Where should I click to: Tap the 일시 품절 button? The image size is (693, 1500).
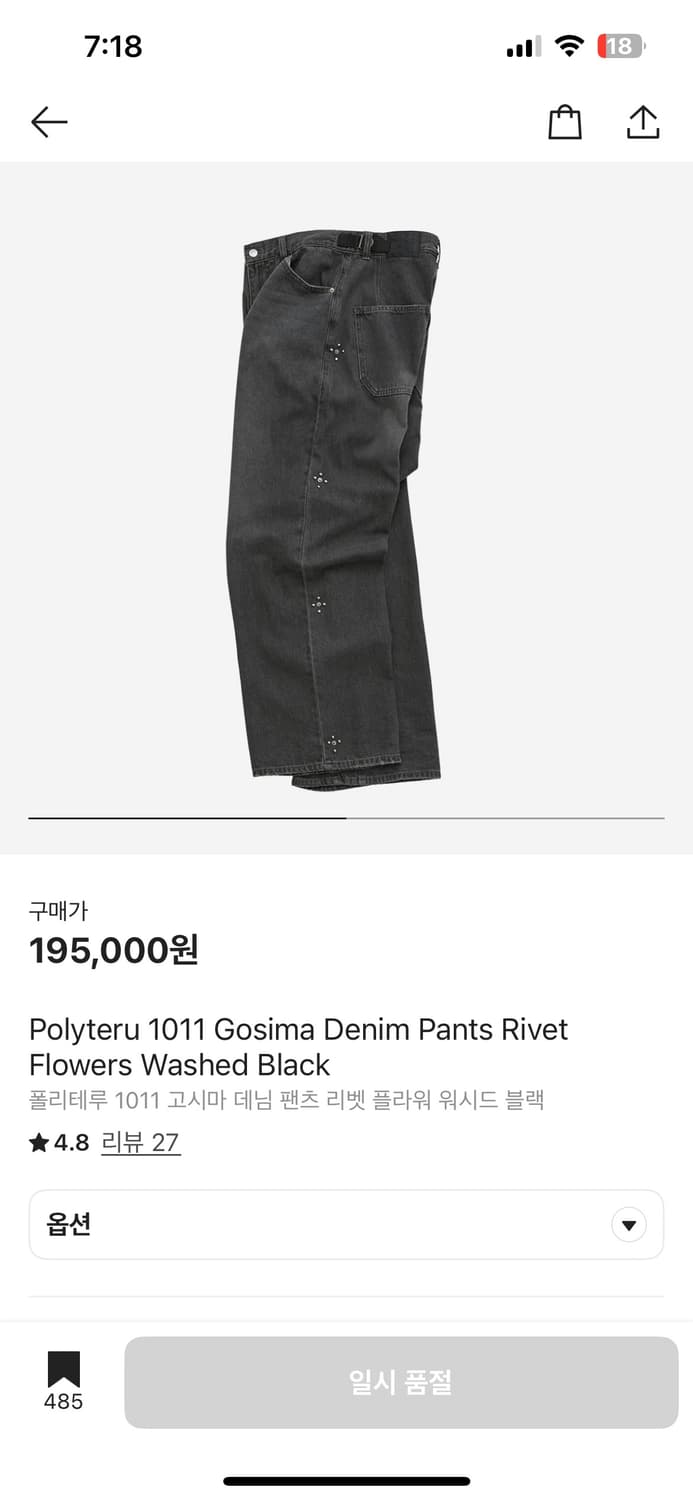(401, 1383)
